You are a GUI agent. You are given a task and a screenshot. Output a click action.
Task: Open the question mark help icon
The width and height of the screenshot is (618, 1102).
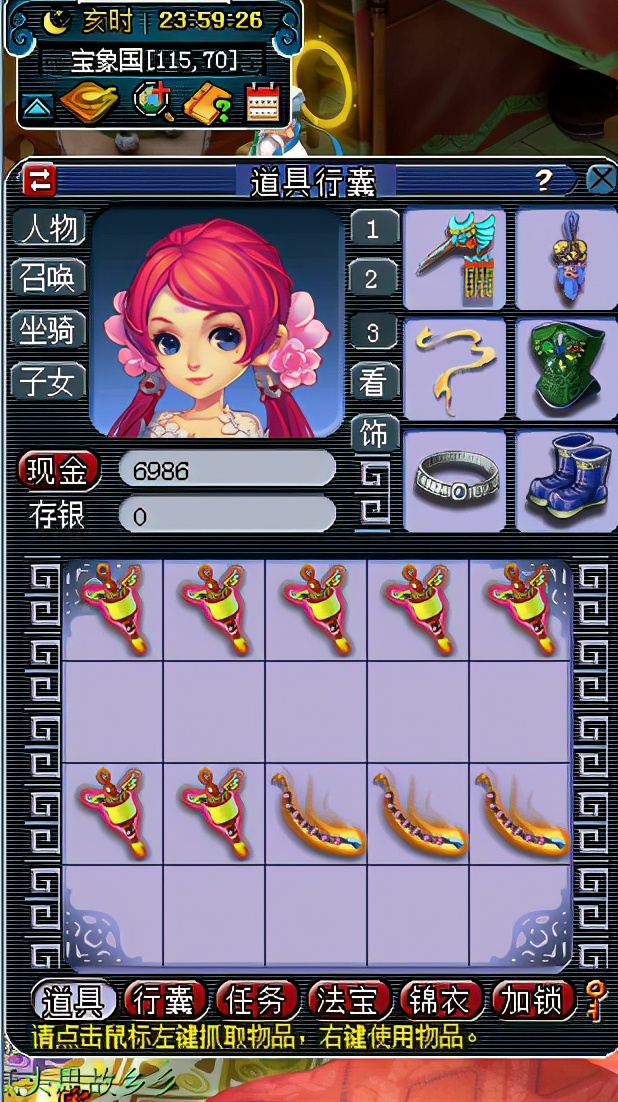(544, 181)
